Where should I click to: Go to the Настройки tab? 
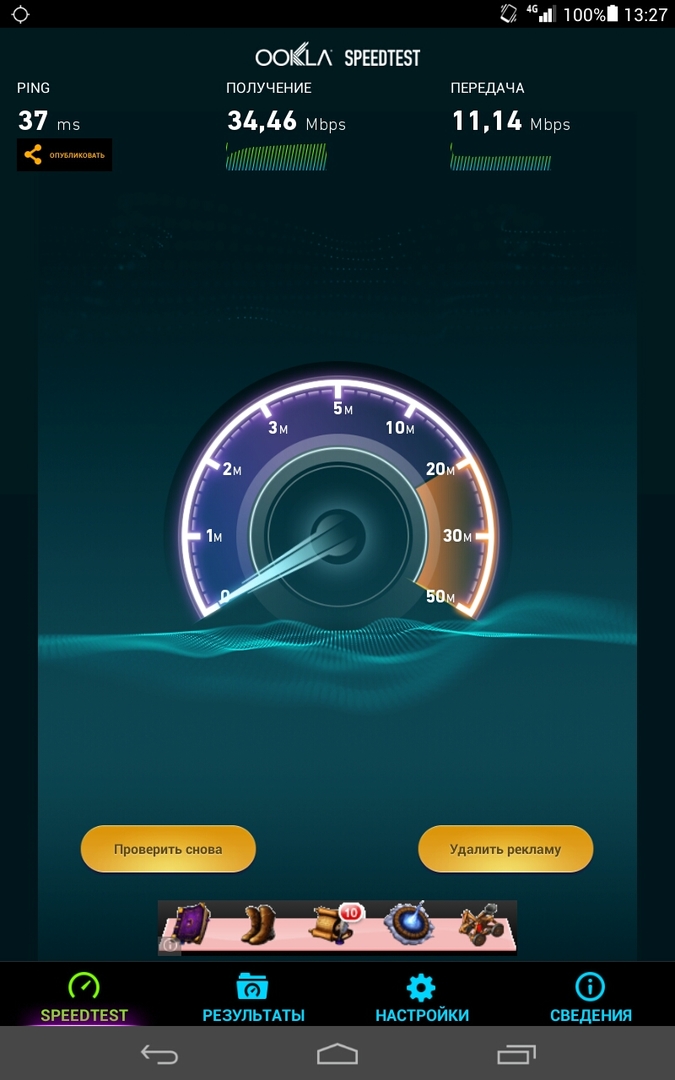coord(421,997)
